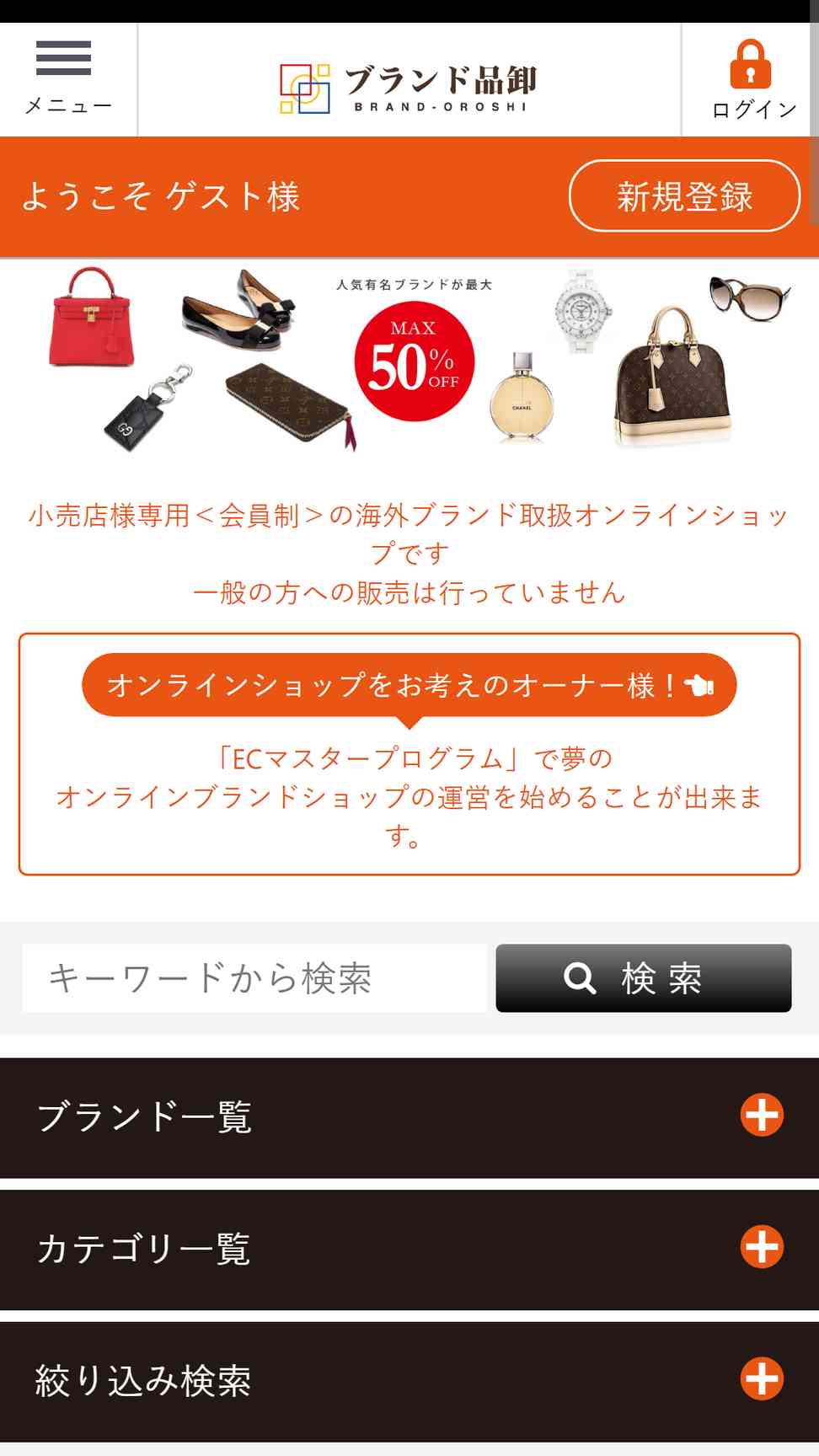Focus the キーワードから検索 field
The height and width of the screenshot is (1456, 819).
[254, 978]
